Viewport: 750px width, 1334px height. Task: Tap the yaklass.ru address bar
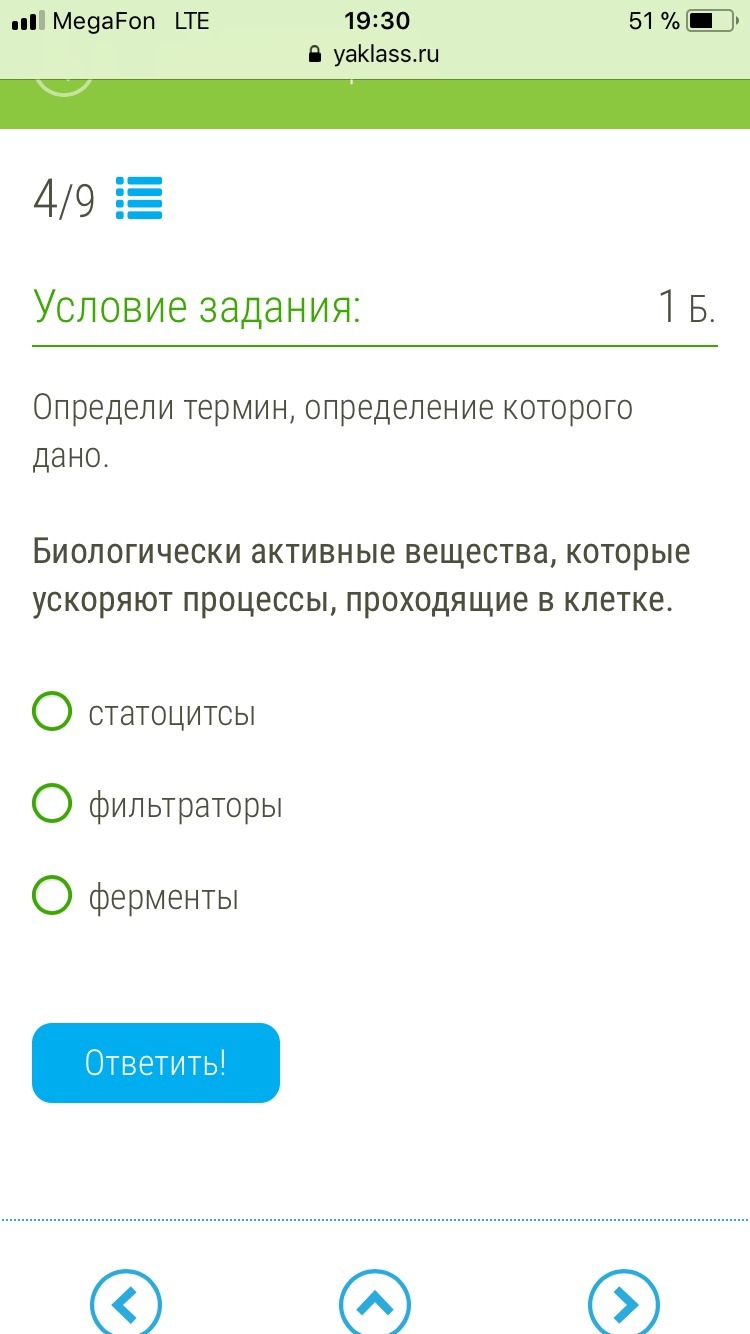375,54
